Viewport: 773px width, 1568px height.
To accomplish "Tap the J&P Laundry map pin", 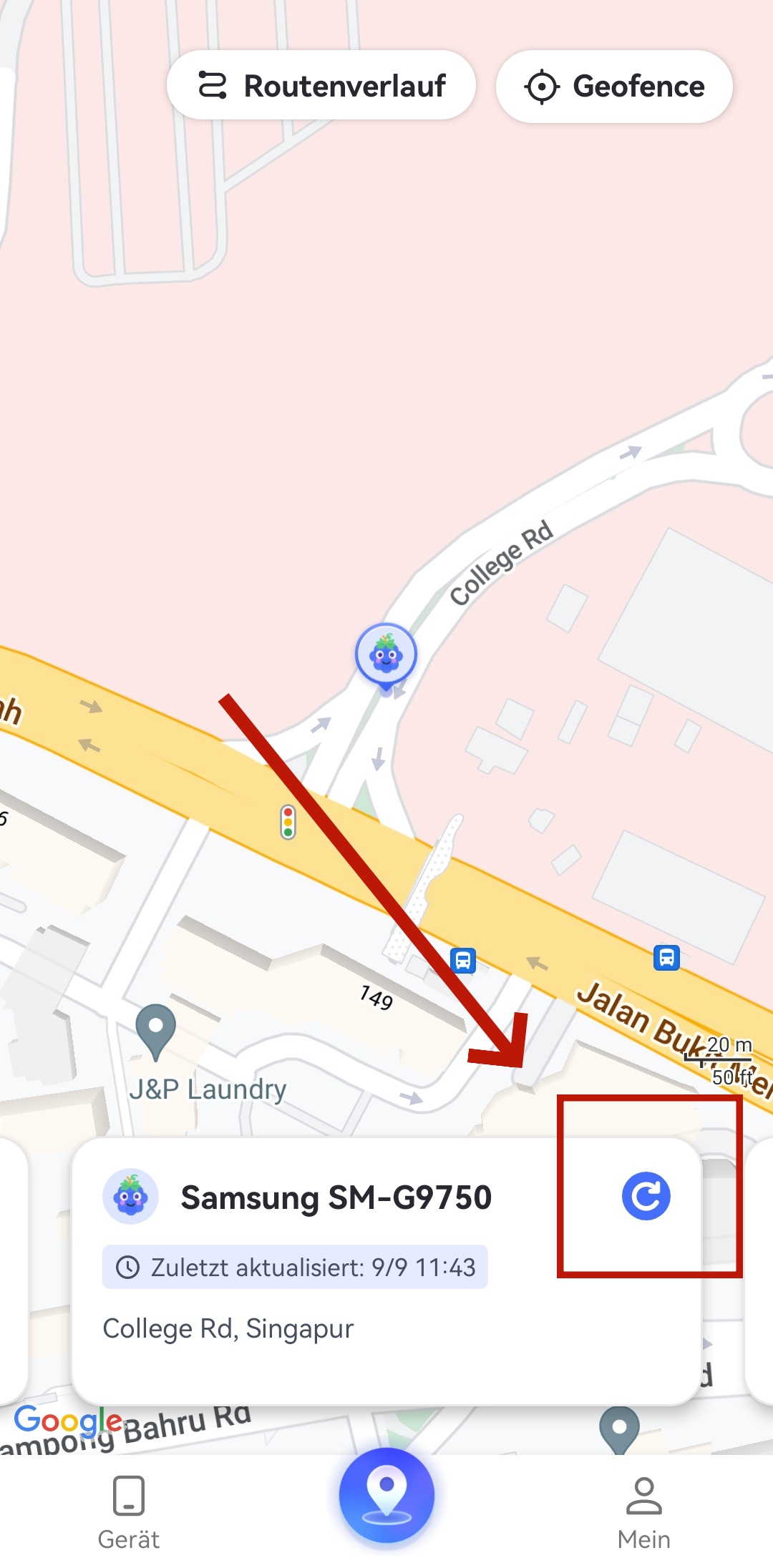I will coord(155,1030).
